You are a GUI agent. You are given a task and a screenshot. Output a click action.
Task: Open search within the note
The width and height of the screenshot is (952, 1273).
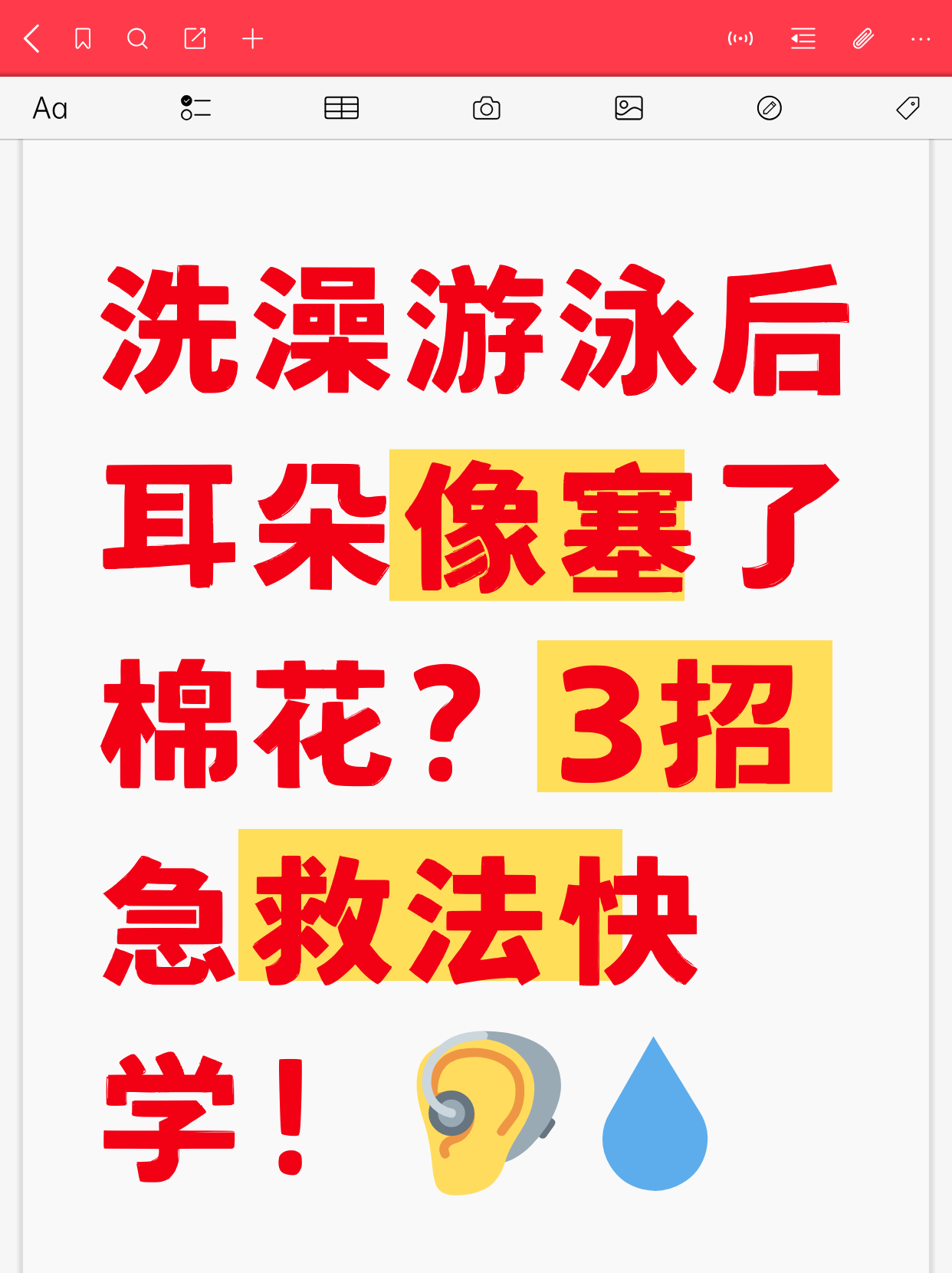(x=138, y=38)
